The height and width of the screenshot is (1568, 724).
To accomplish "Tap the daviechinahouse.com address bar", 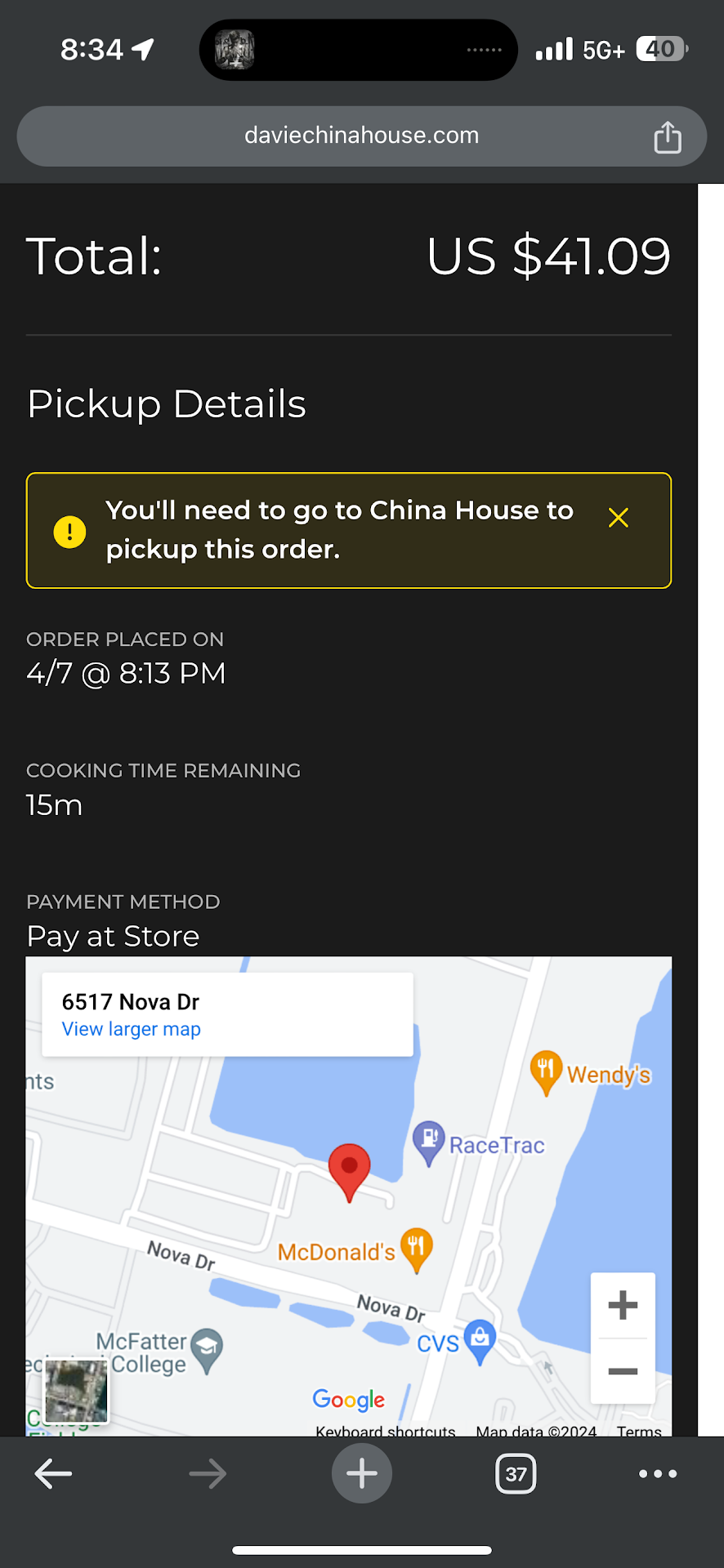I will [x=361, y=136].
